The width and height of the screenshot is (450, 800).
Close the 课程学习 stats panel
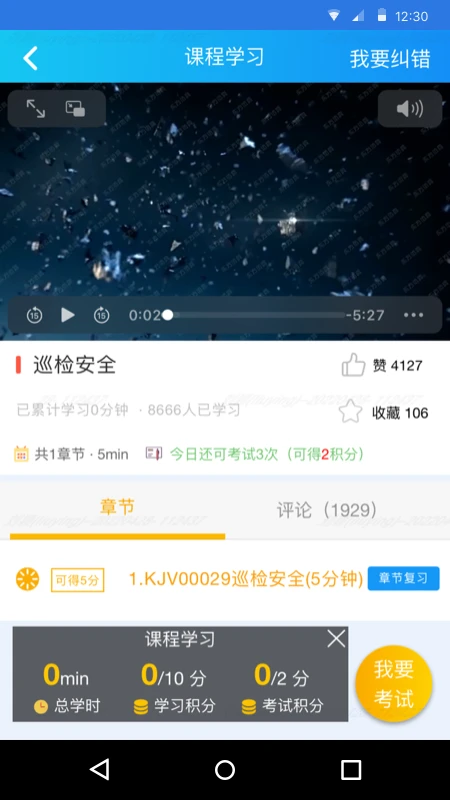tap(336, 639)
